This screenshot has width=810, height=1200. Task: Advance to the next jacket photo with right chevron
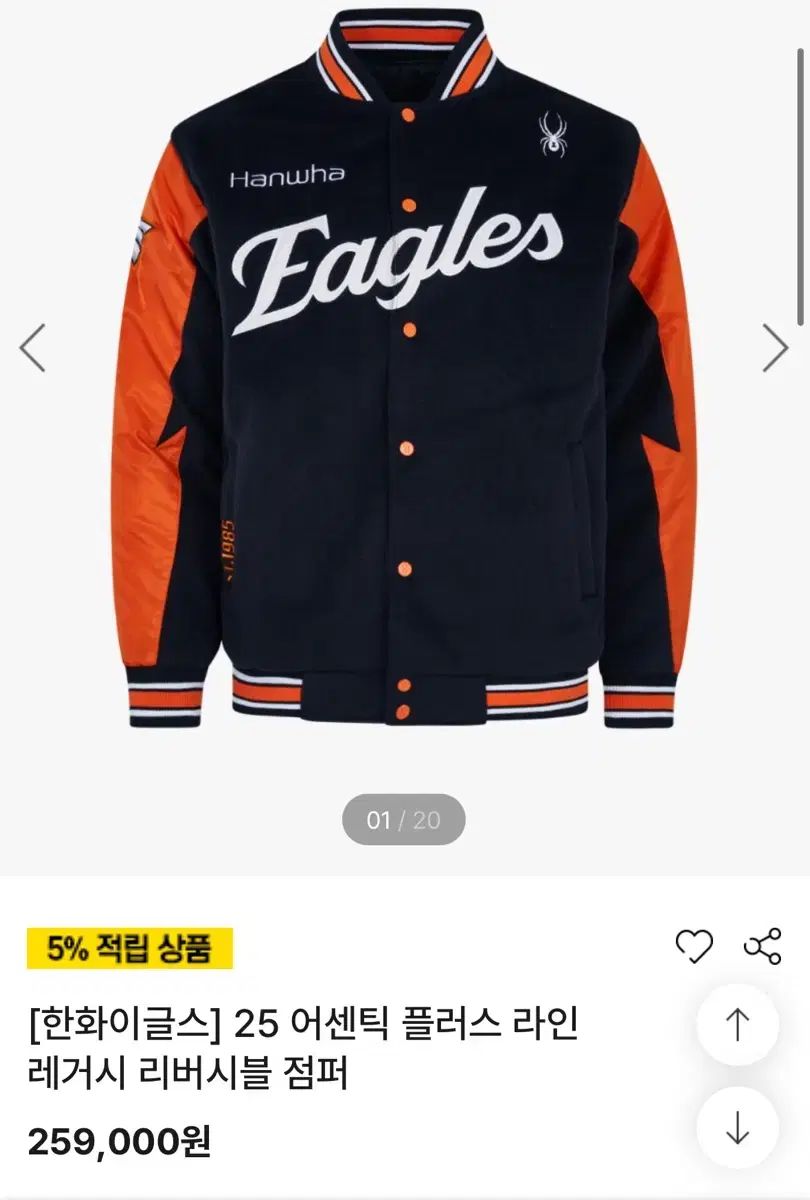pos(778,346)
